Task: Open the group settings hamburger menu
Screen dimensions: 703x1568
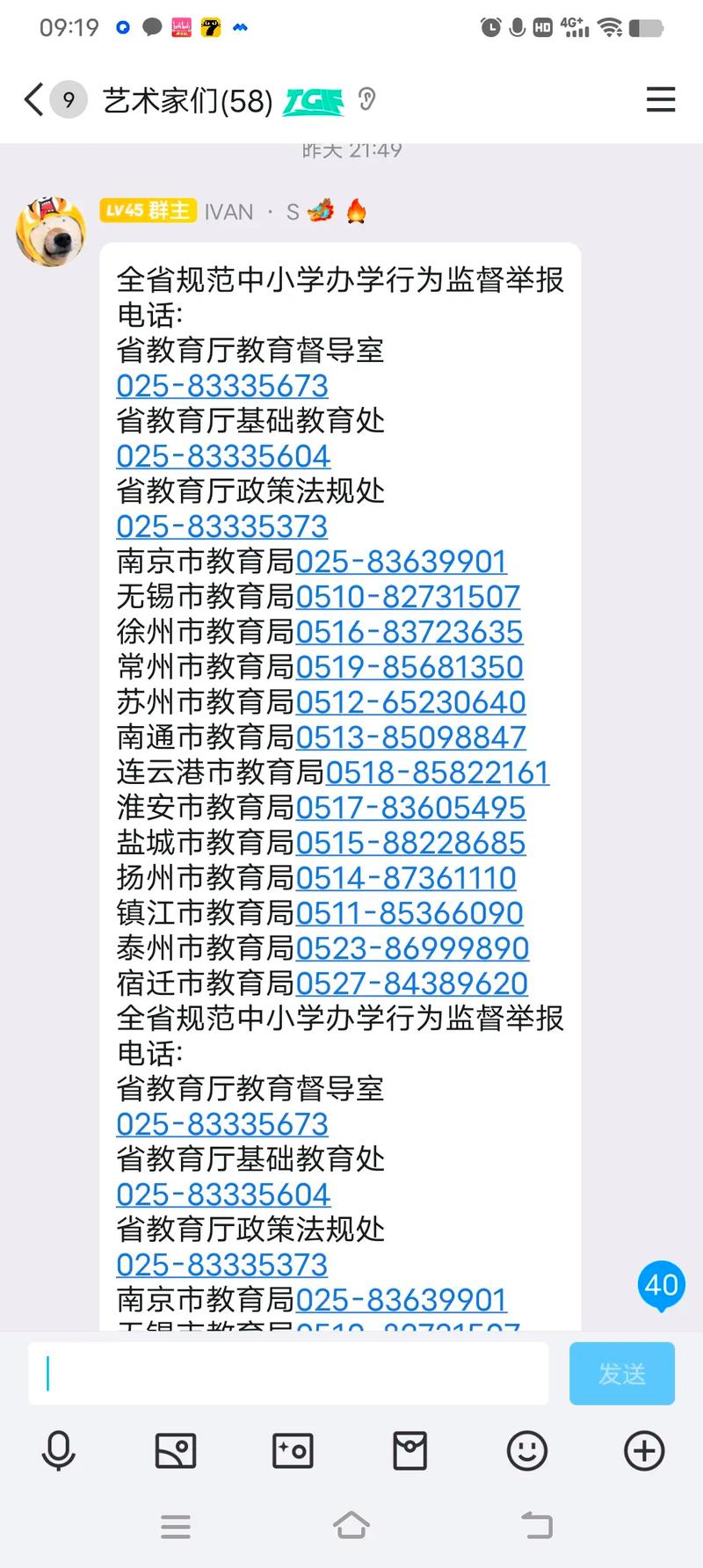Action: point(660,99)
